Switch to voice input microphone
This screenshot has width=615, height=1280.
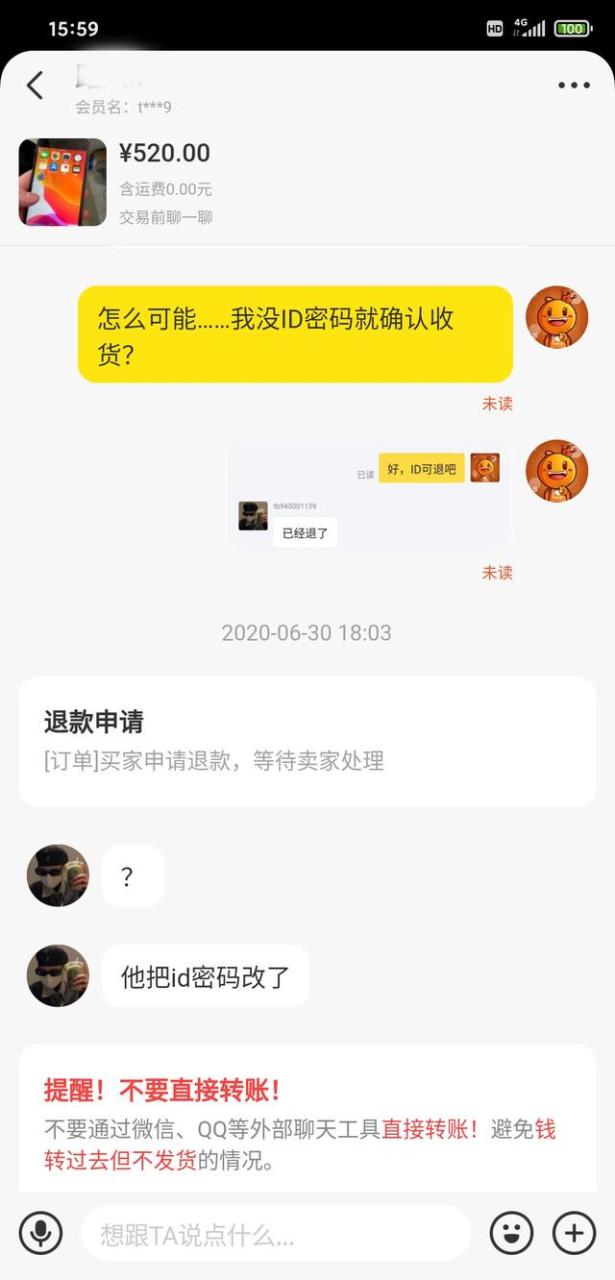click(41, 1233)
